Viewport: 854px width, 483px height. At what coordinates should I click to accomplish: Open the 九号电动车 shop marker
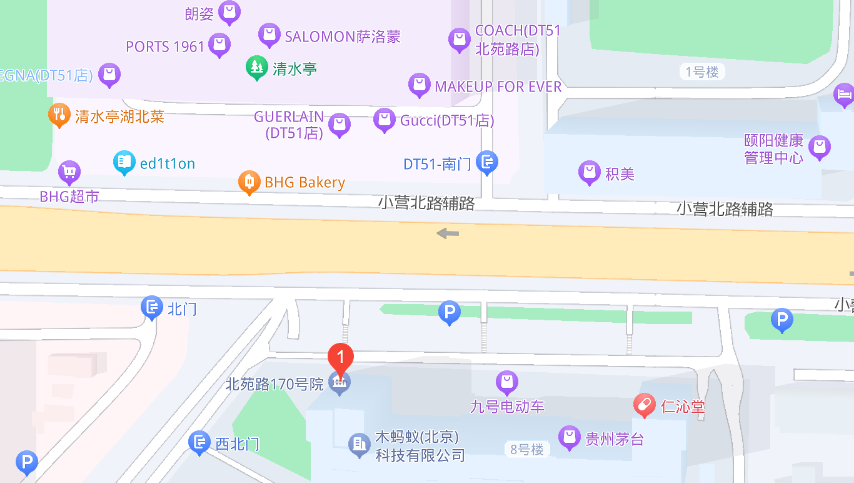pos(507,382)
